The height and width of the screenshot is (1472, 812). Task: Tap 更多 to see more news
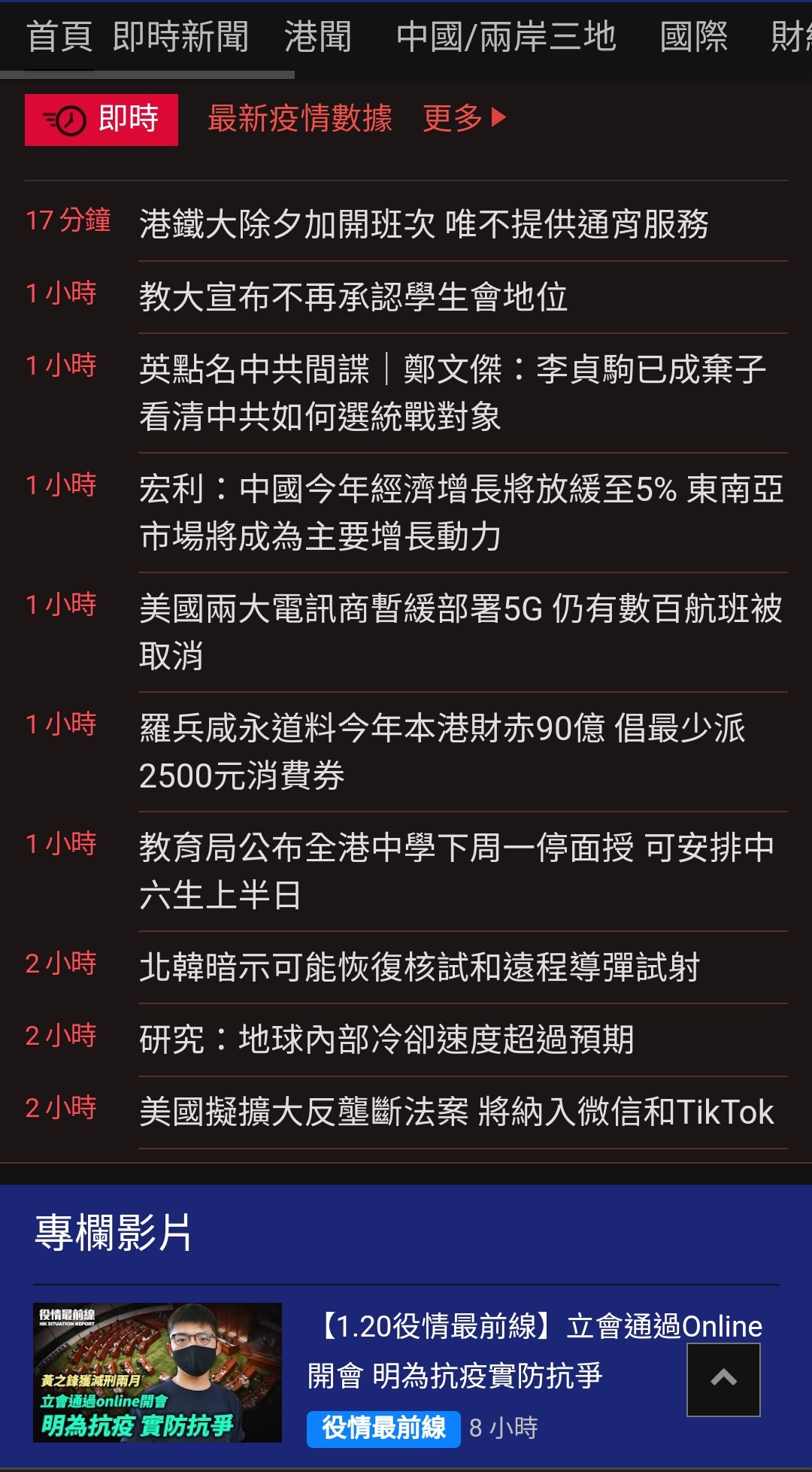[464, 118]
